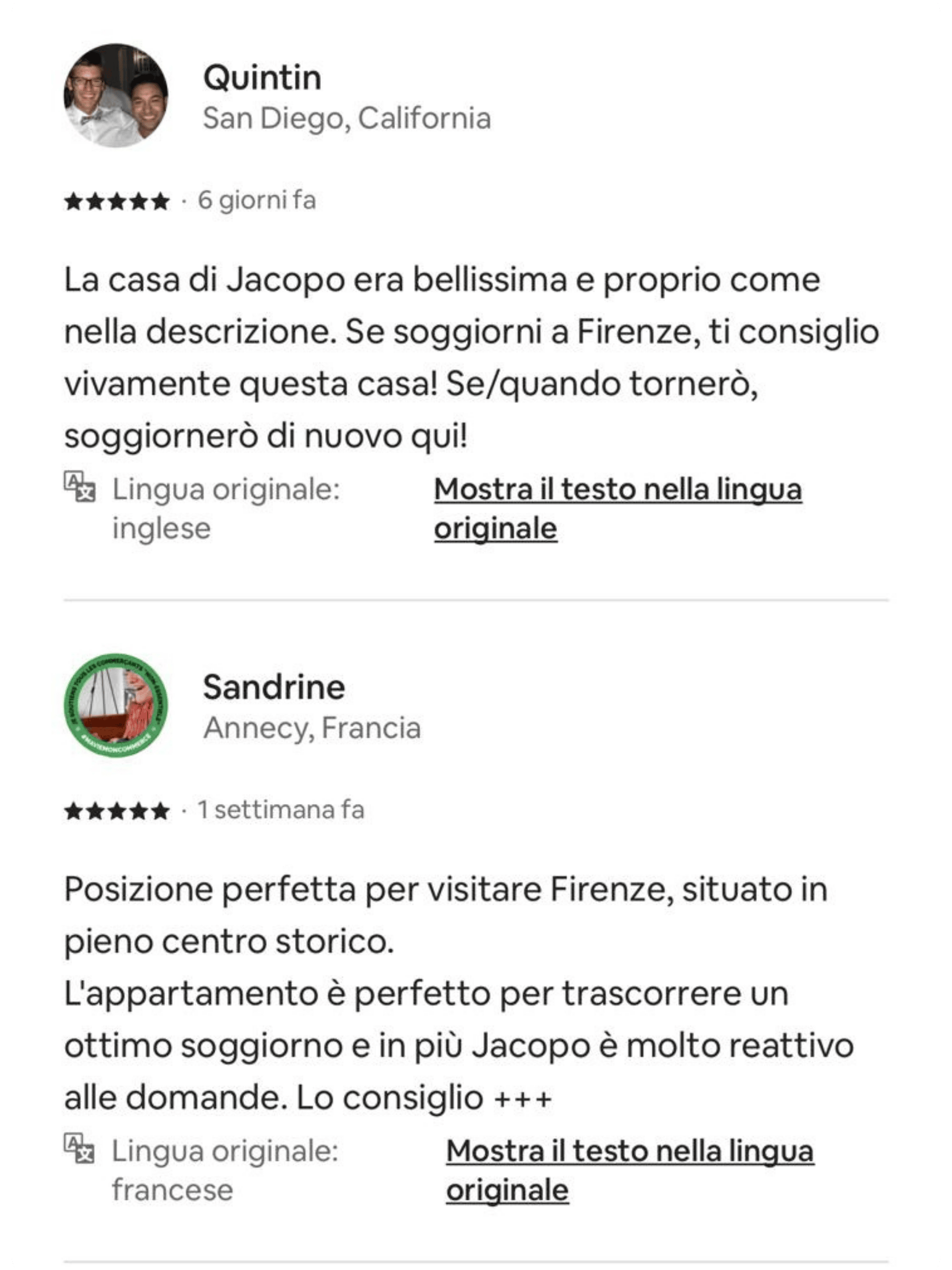This screenshot has height=1270, width=952.
Task: Open Quintin's profile picture
Action: [x=116, y=96]
